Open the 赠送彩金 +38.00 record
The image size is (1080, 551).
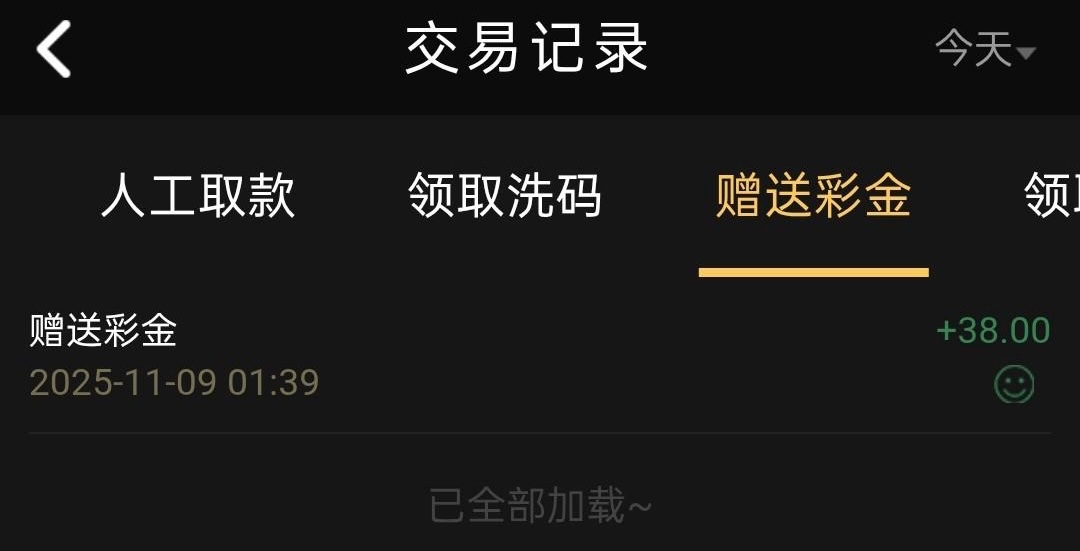pyautogui.click(x=540, y=357)
